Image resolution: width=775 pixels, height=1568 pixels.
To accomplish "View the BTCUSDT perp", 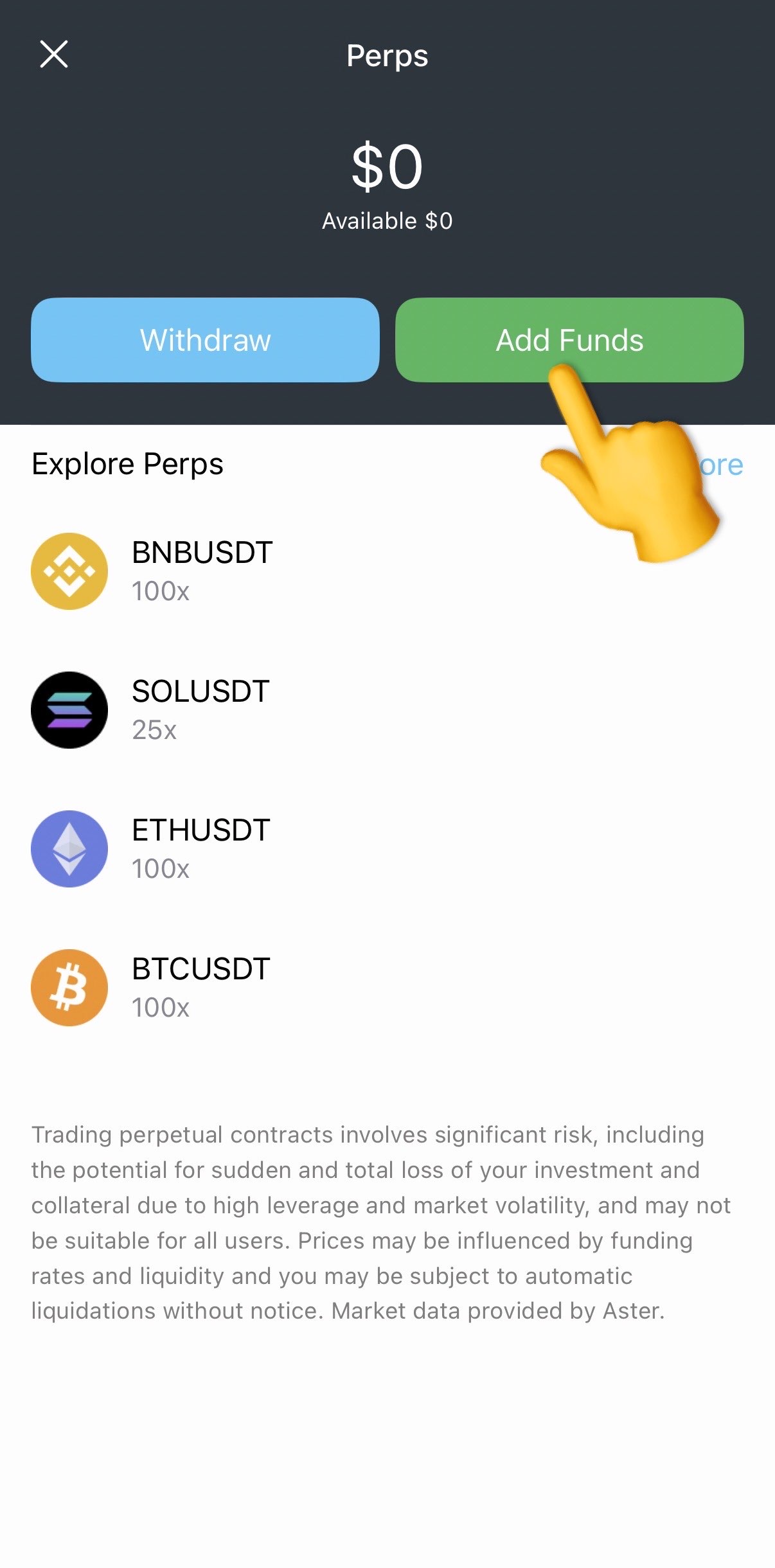I will click(200, 987).
